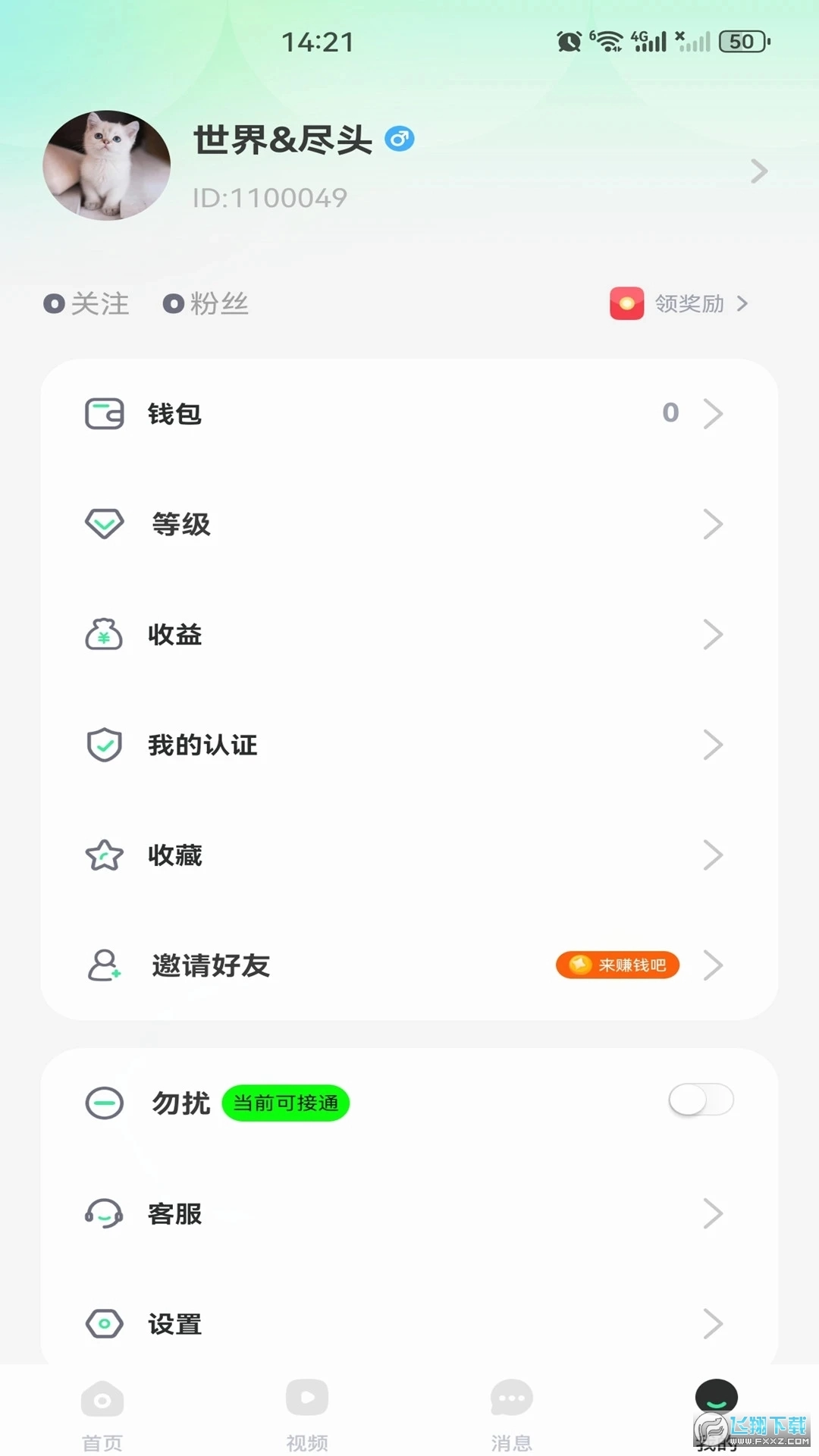Switch to the 视频 video tab
This screenshot has width=819, height=1456.
pyautogui.click(x=307, y=1410)
